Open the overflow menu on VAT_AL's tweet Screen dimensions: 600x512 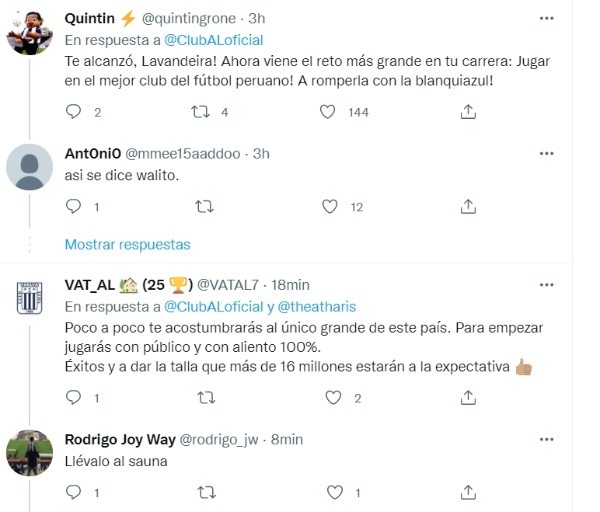coord(546,285)
